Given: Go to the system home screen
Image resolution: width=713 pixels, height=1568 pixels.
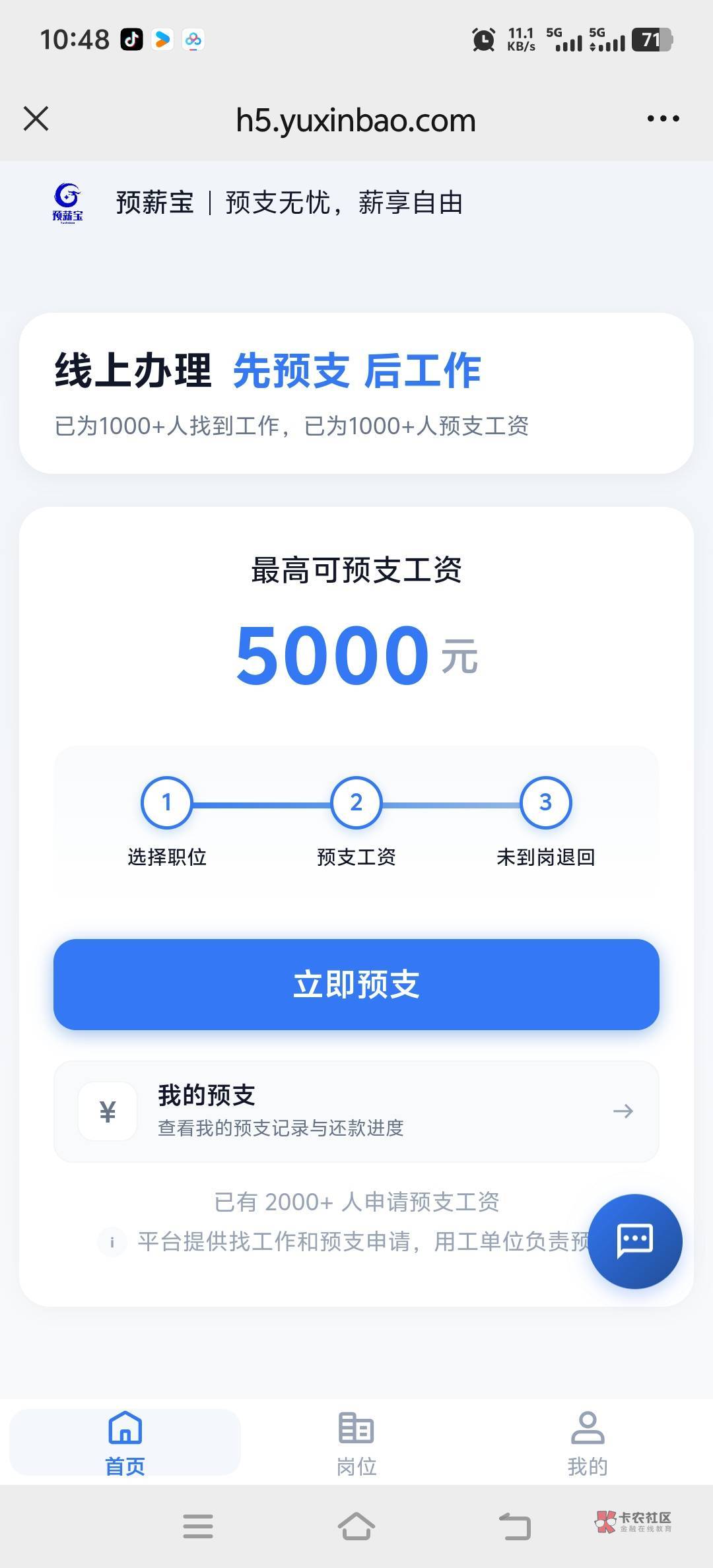Looking at the screenshot, I should coord(356,1526).
